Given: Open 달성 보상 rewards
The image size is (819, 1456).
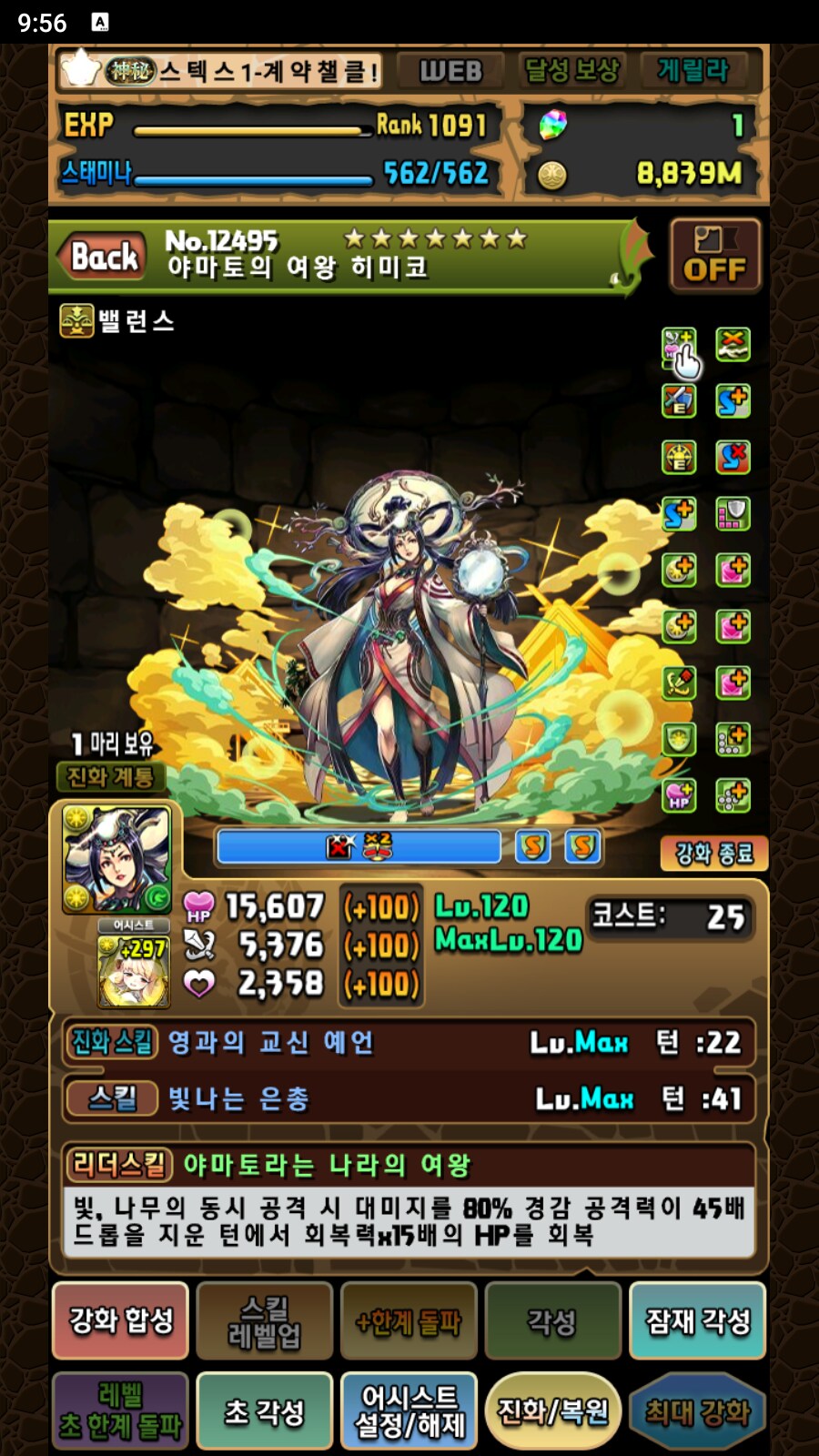Looking at the screenshot, I should pyautogui.click(x=571, y=71).
